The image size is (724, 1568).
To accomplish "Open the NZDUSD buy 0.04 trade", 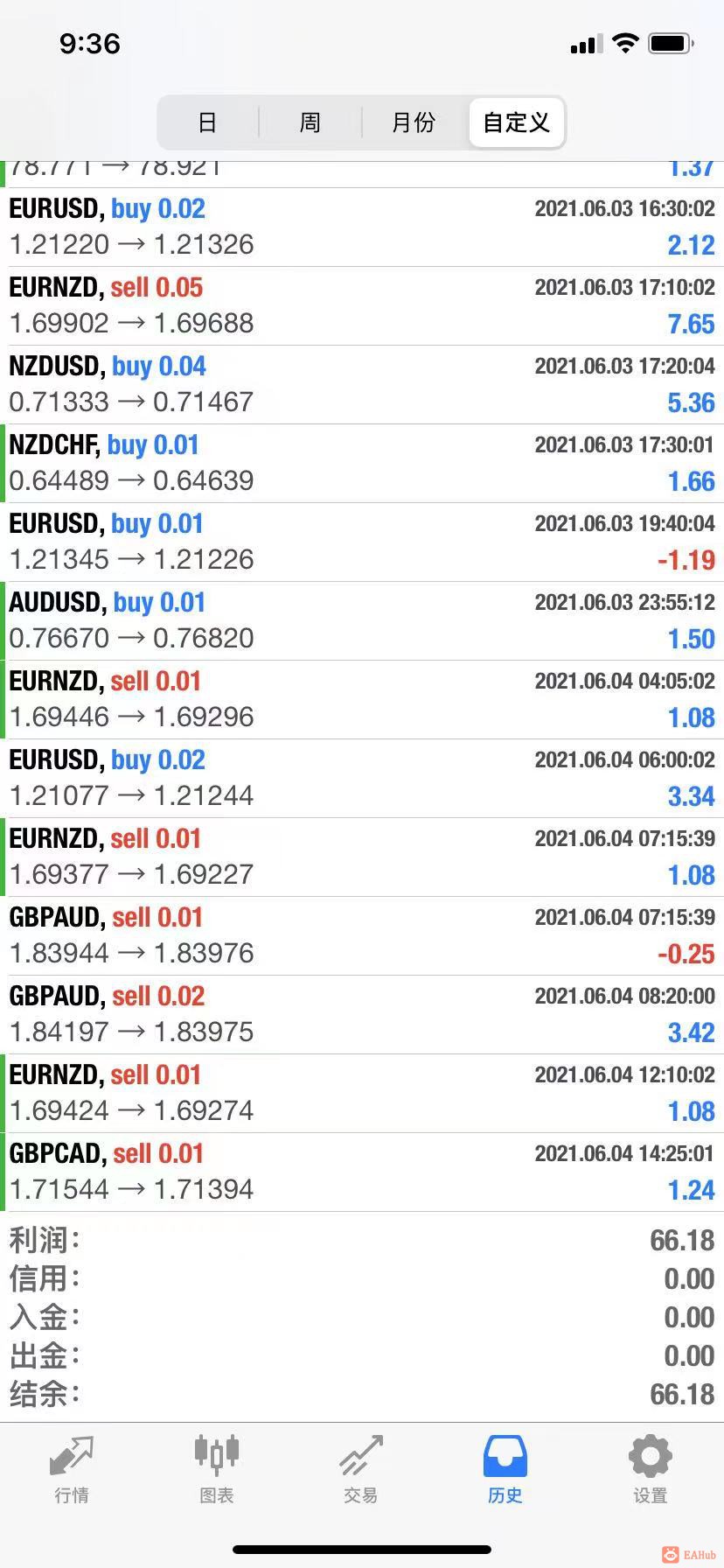I will (x=362, y=384).
